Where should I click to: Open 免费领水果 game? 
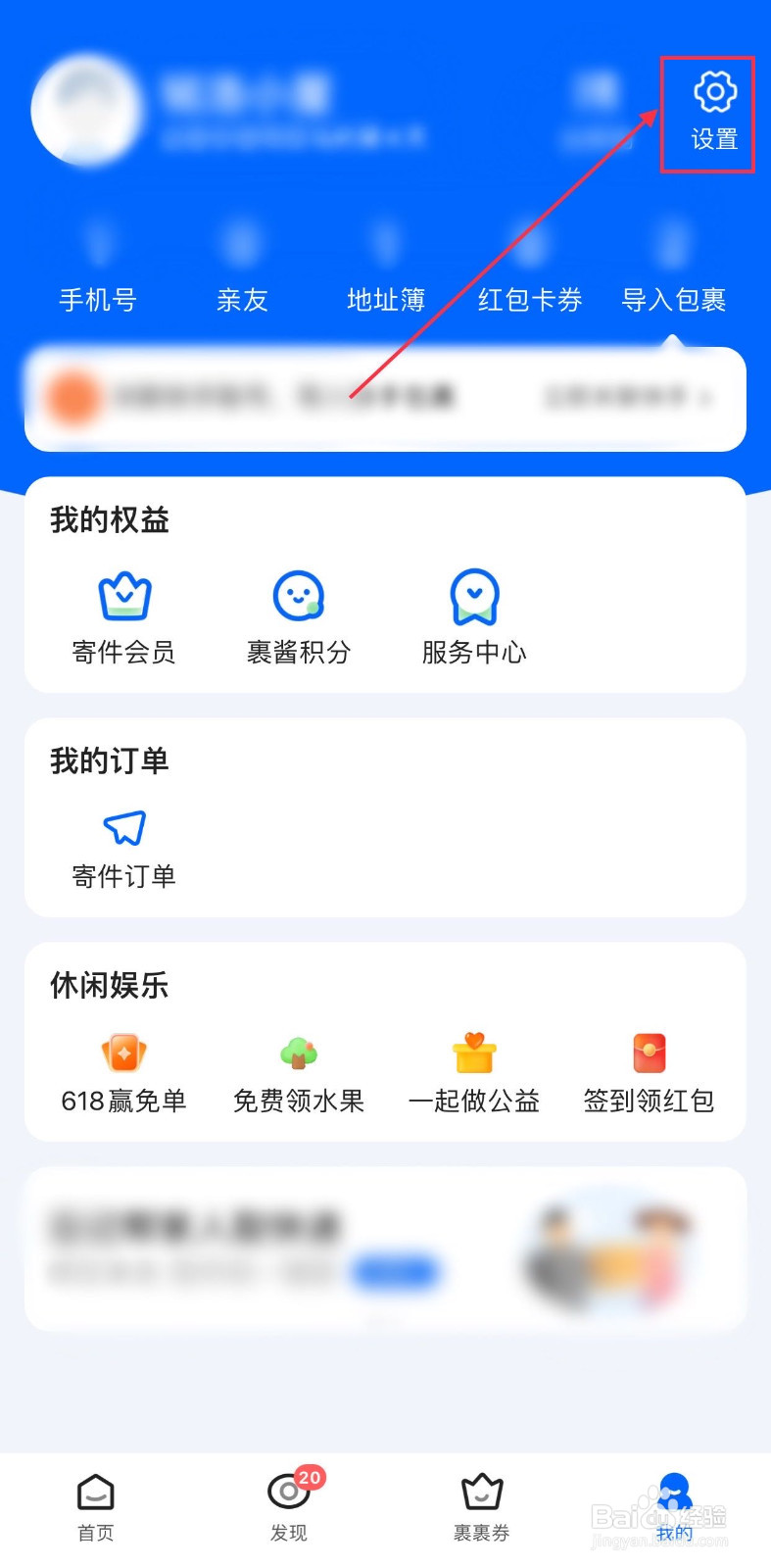coord(299,1071)
